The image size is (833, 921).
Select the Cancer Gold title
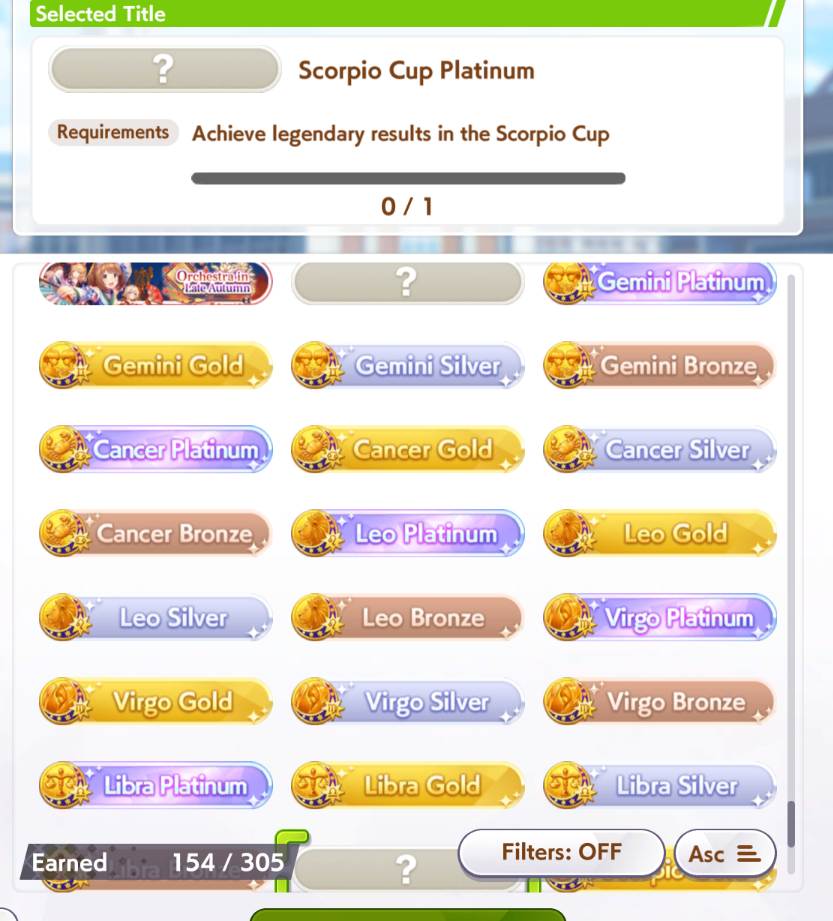click(x=408, y=449)
